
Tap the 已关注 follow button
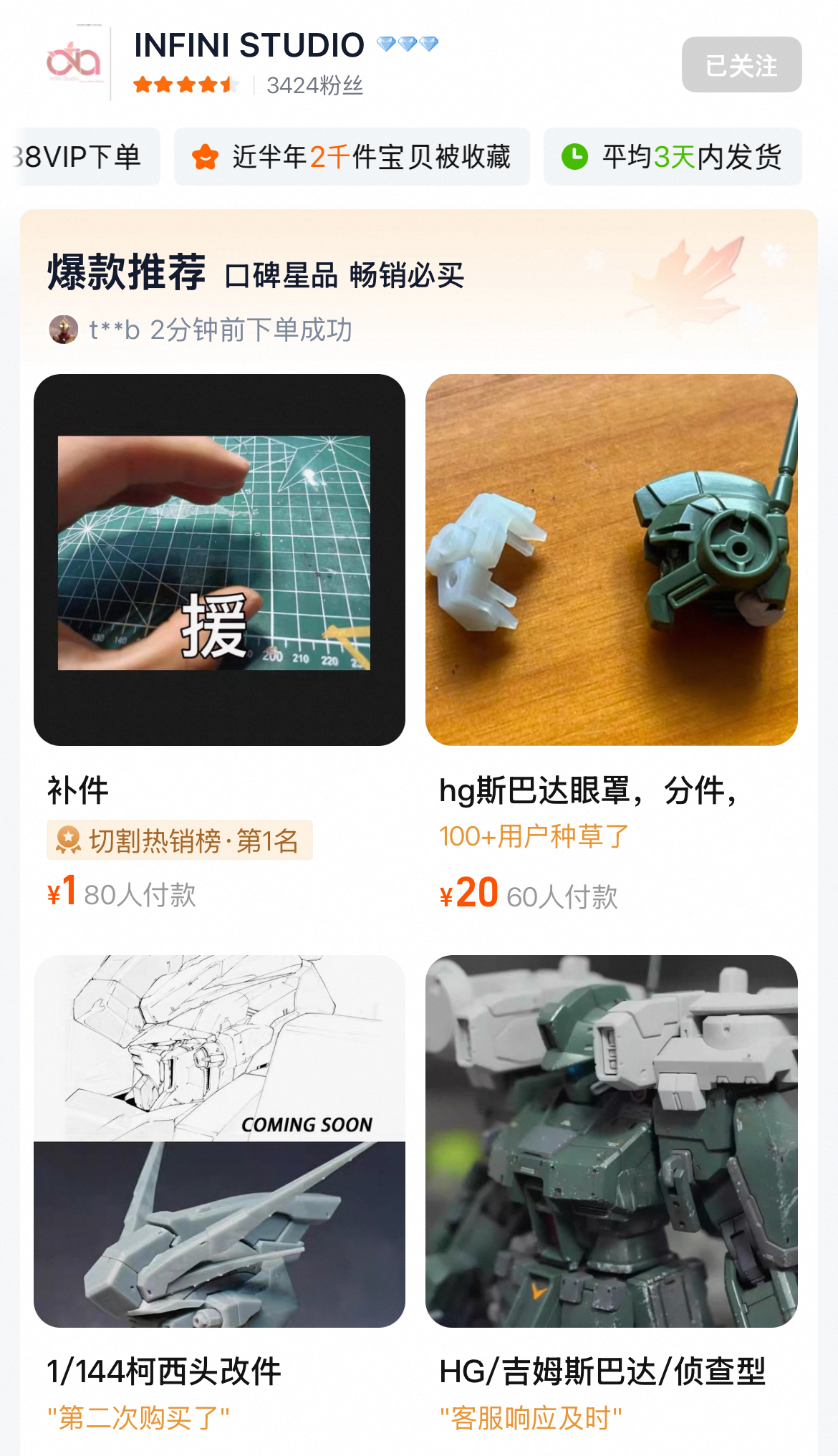click(x=741, y=65)
